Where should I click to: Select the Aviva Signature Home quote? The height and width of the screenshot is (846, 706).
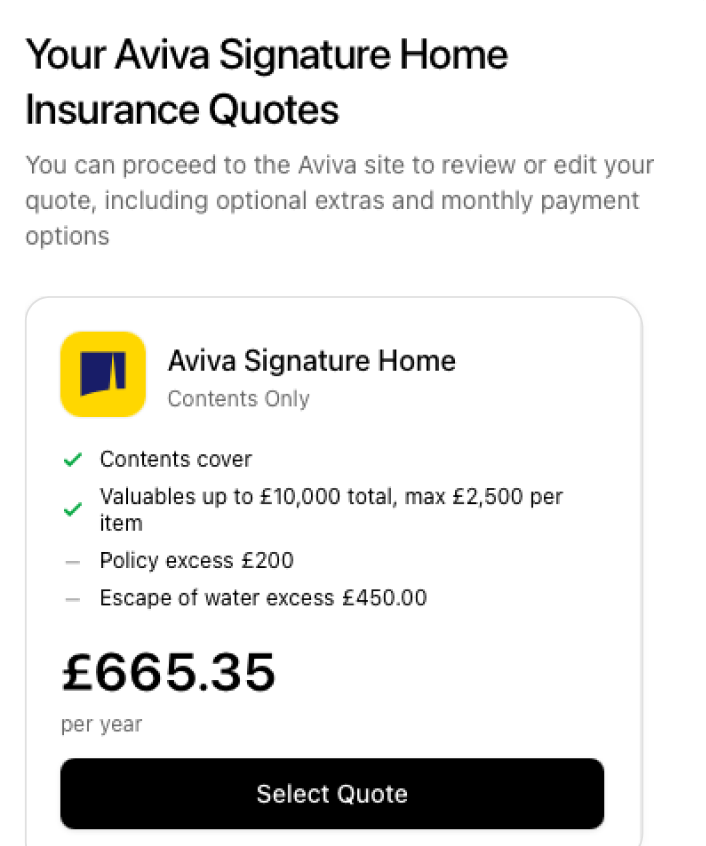click(332, 793)
